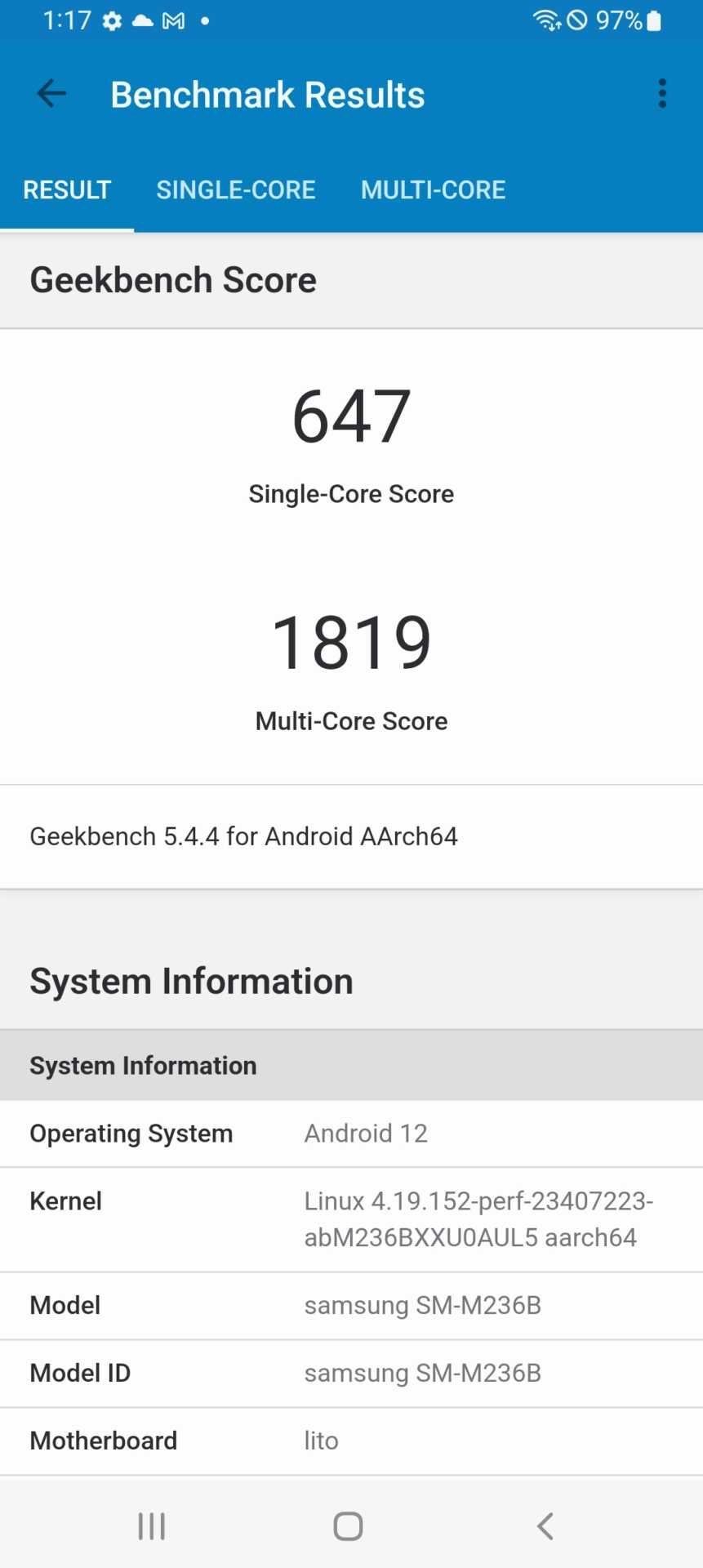Go back using the app bar arrow
The image size is (703, 1568).
(x=51, y=94)
